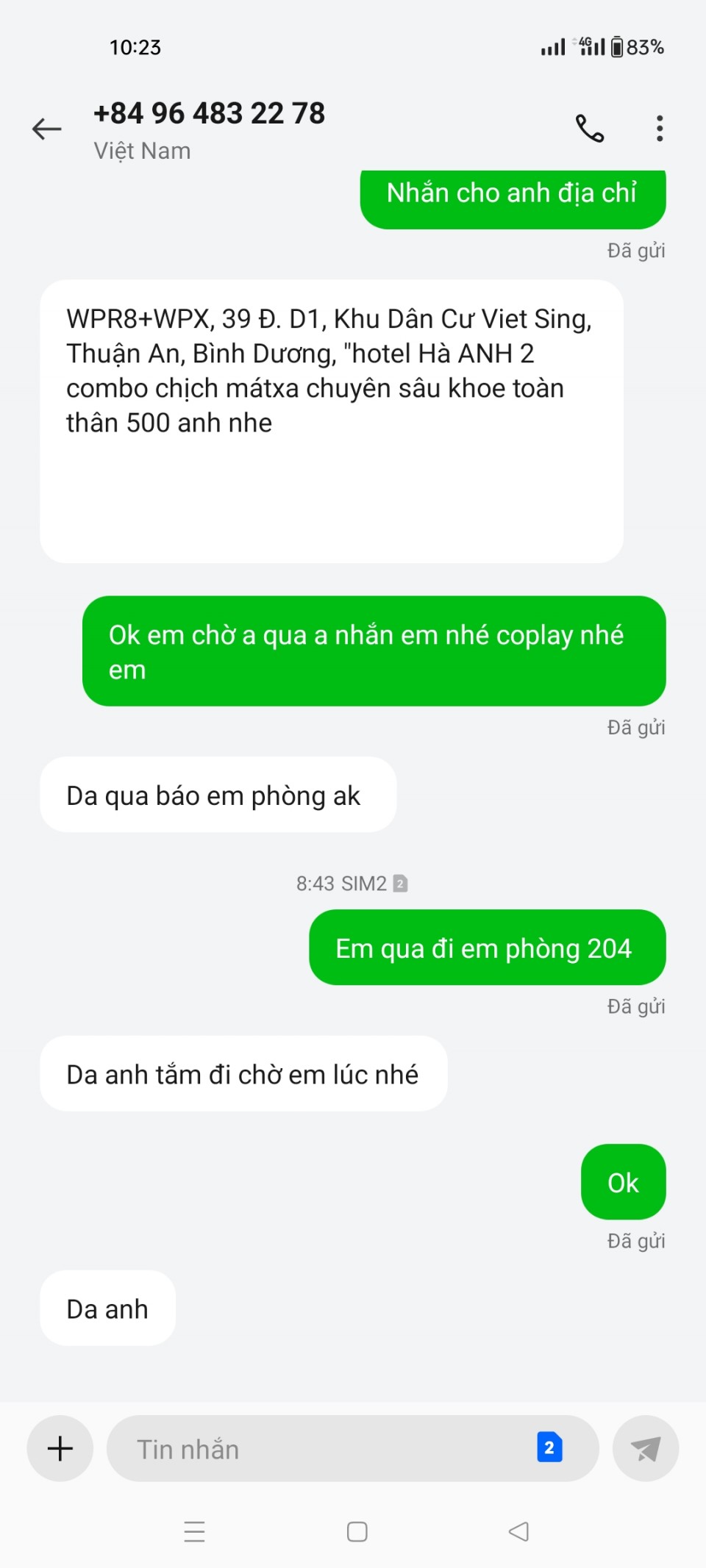Go to the home screen
This screenshot has height=1568, width=706.
(357, 1531)
